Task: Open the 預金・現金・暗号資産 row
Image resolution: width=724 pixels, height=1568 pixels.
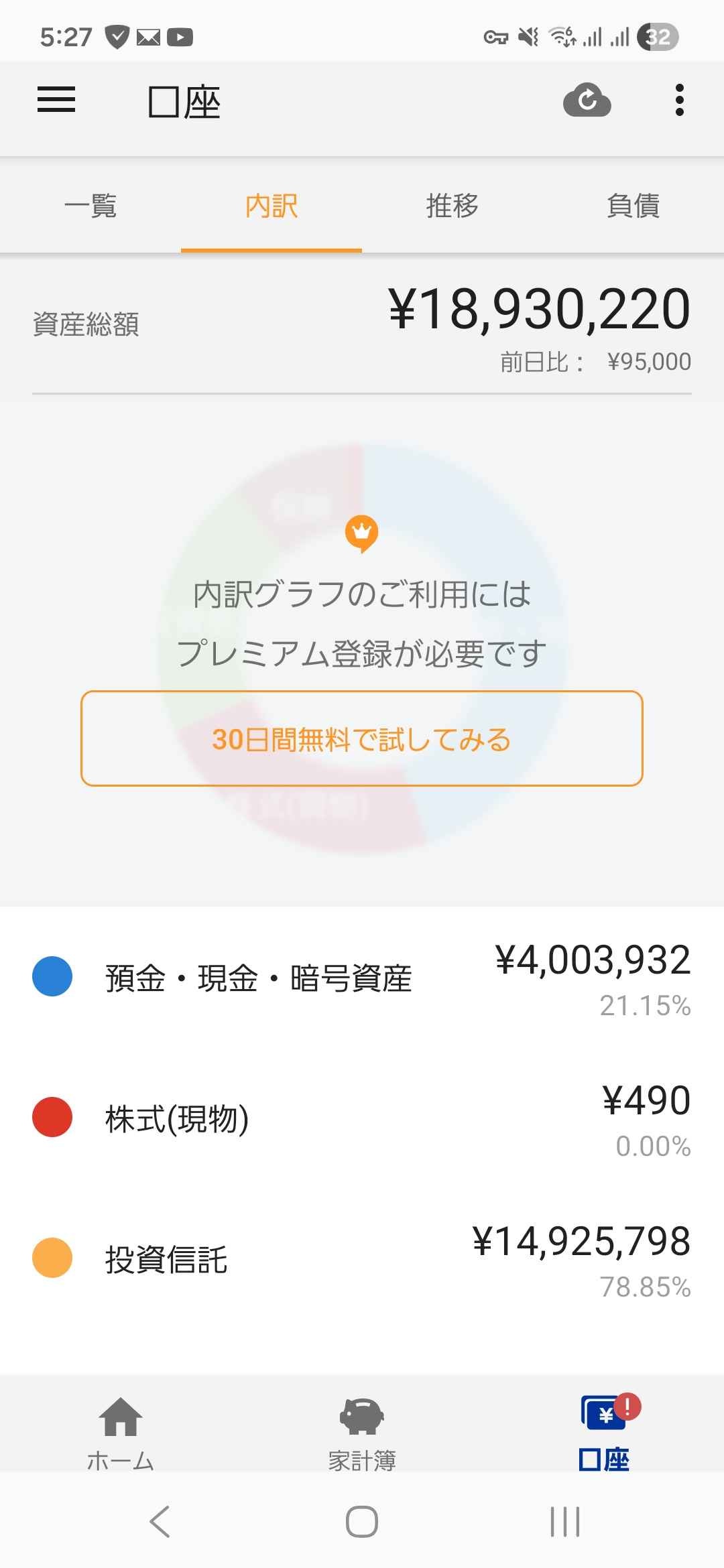Action: pos(362,978)
